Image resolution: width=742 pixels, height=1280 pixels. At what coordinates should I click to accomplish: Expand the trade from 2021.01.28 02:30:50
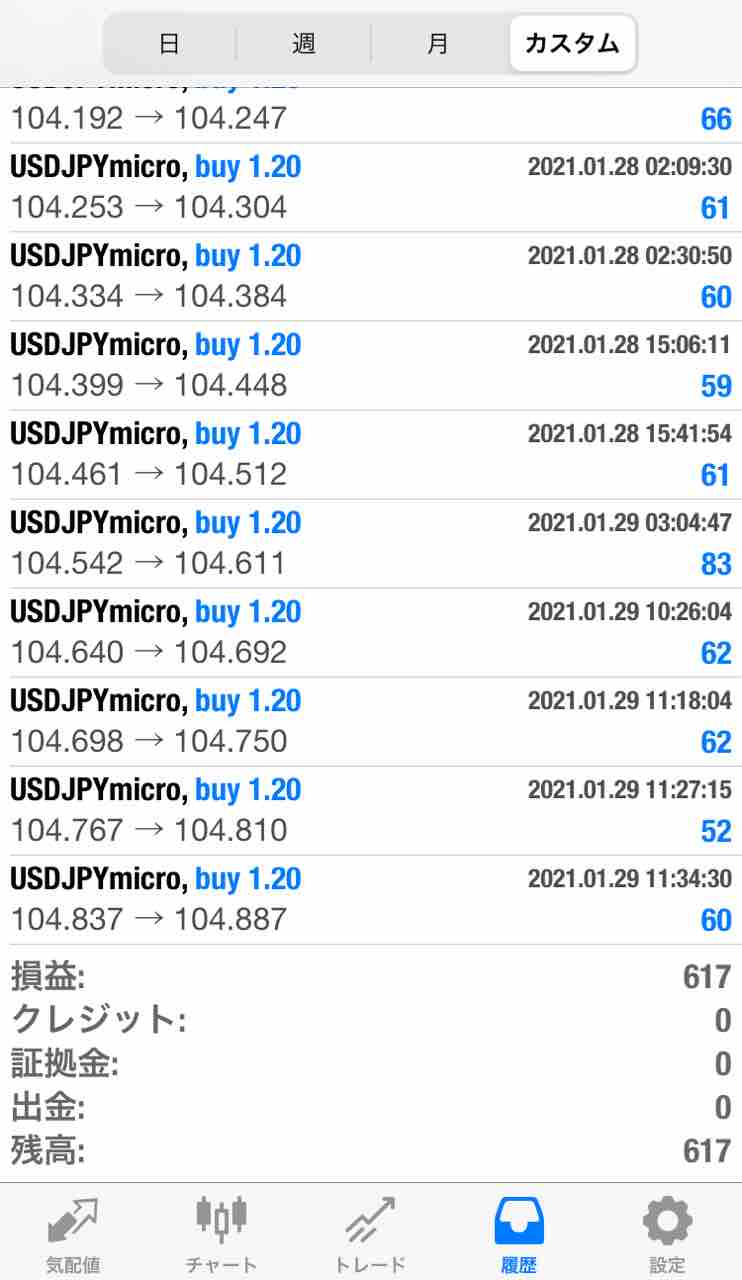pos(370,277)
